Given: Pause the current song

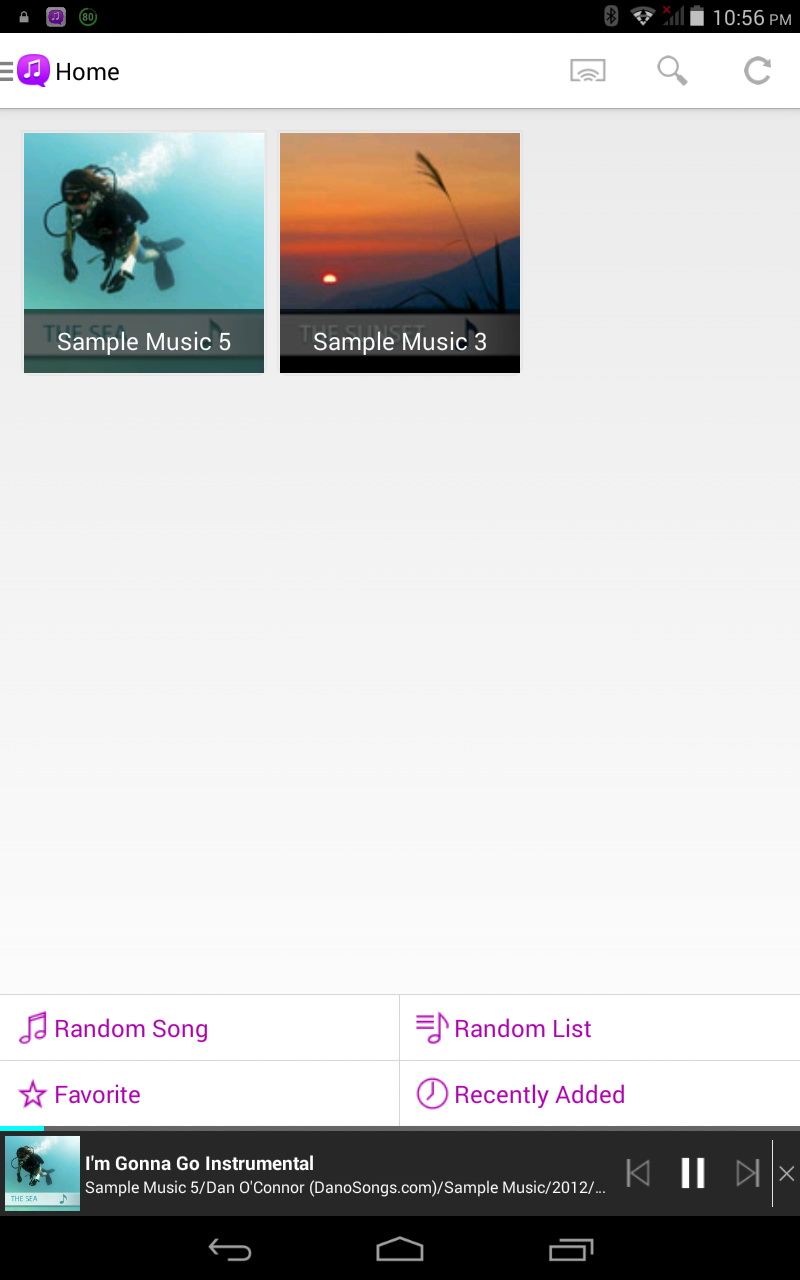Looking at the screenshot, I should point(693,1173).
